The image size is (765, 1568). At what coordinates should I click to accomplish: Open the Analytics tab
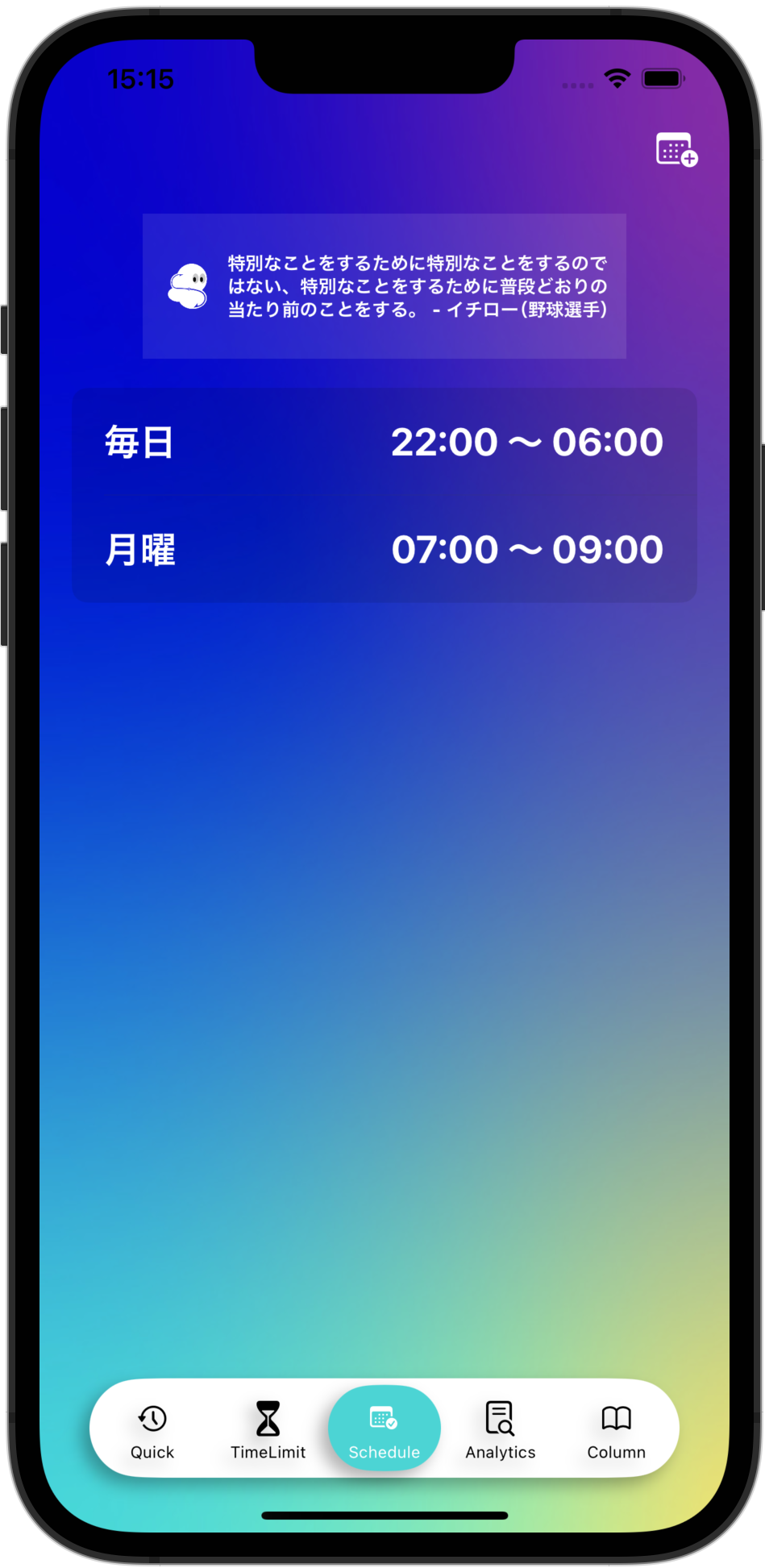tap(500, 1429)
